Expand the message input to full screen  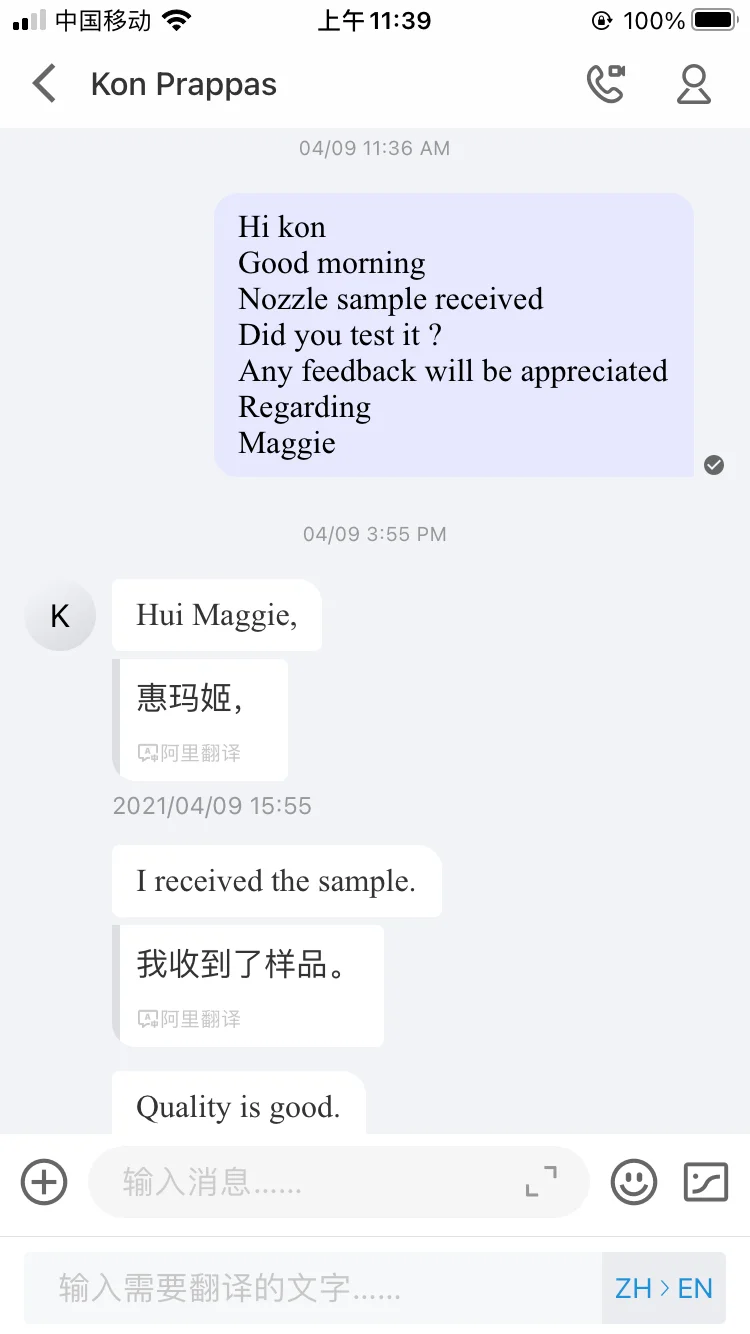click(541, 1182)
